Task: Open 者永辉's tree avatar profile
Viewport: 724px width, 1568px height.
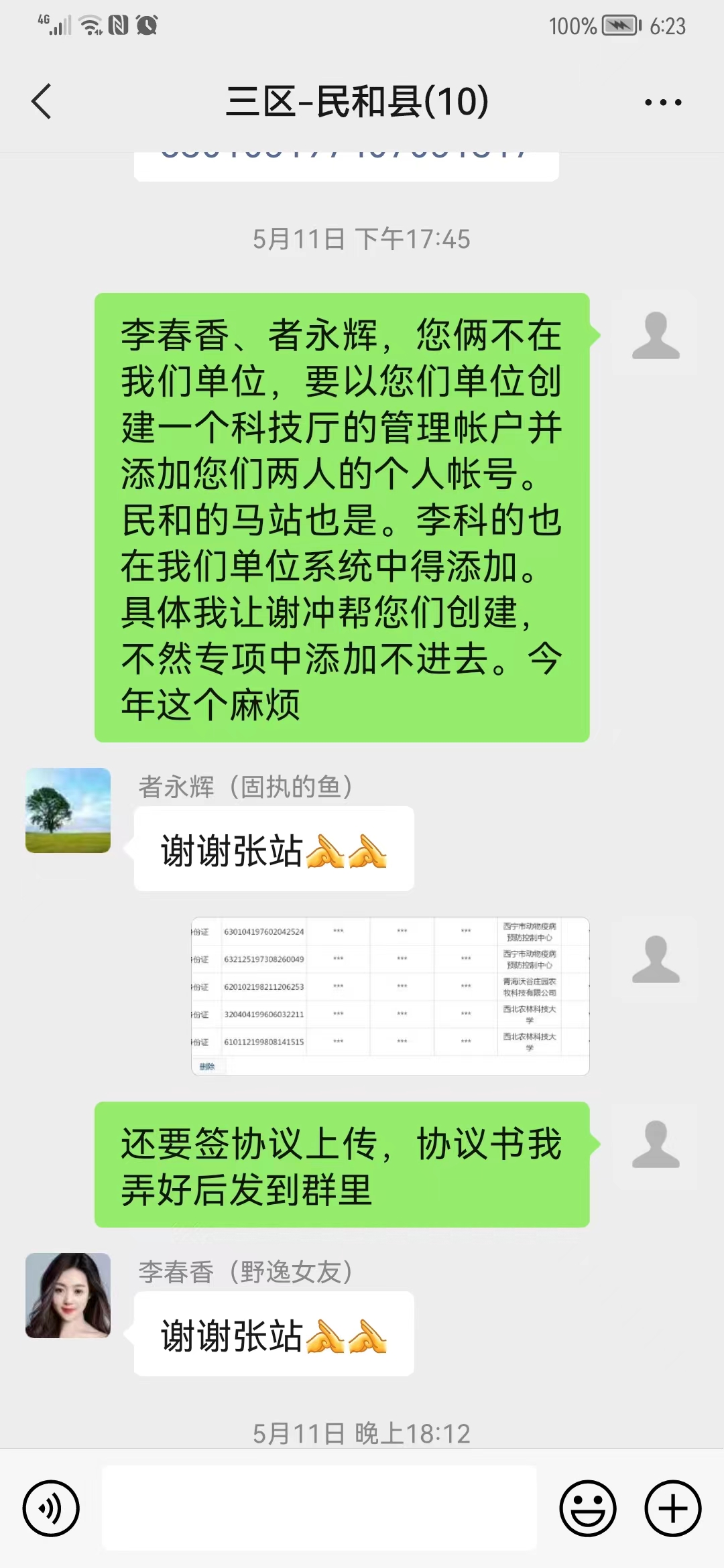Action: coord(68,810)
